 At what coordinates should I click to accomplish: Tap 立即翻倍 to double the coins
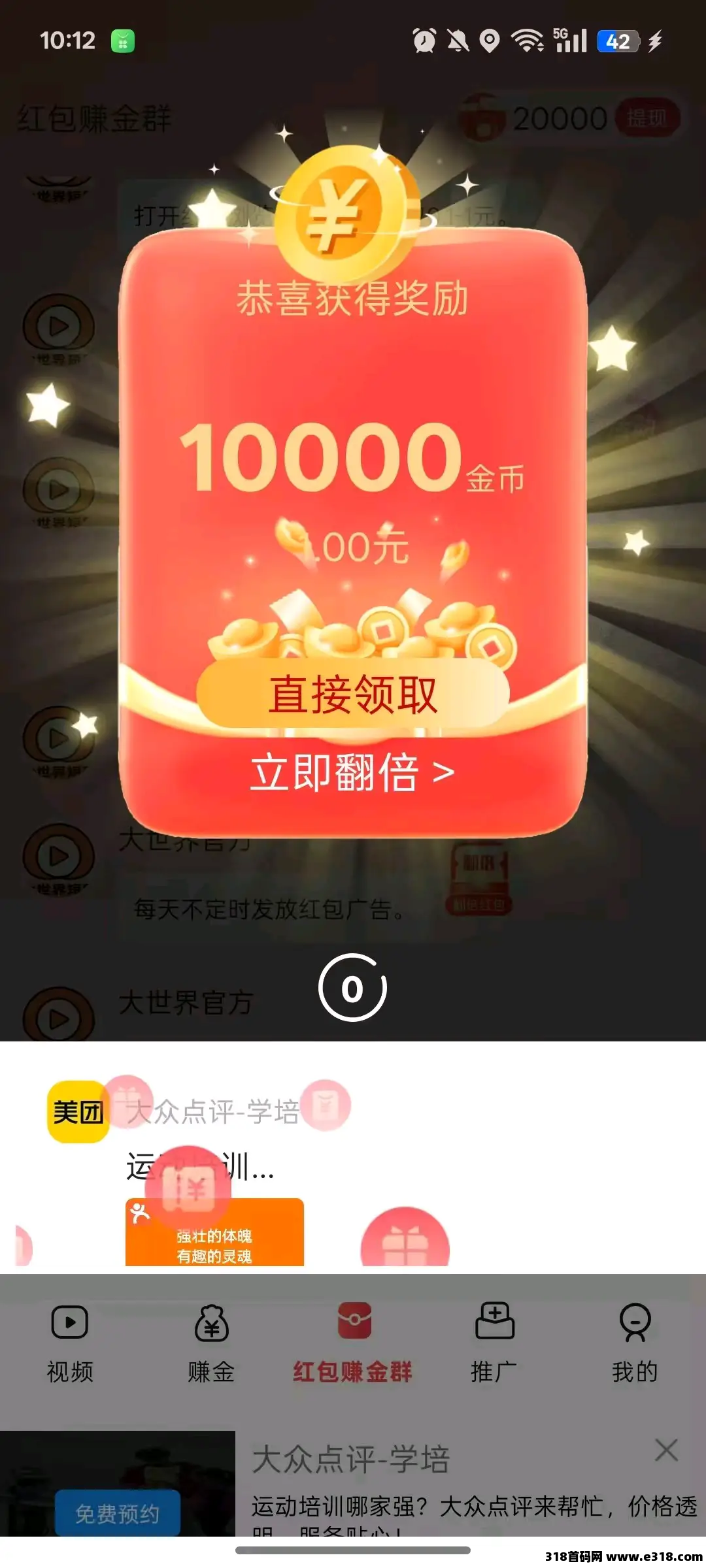[352, 772]
